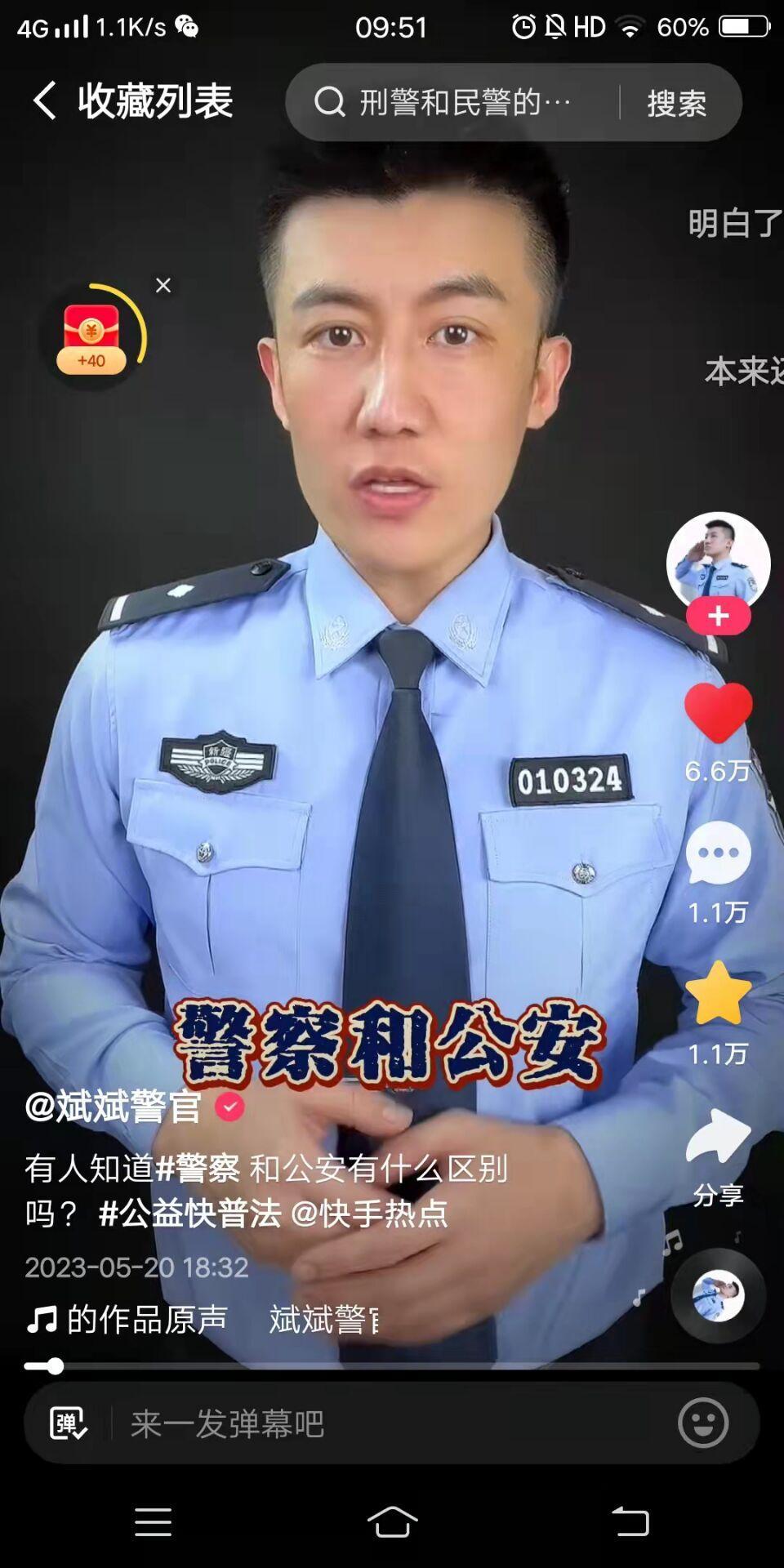Open the search field with 刑警和民警的
Screen dimensions: 784x1568
click(x=457, y=103)
